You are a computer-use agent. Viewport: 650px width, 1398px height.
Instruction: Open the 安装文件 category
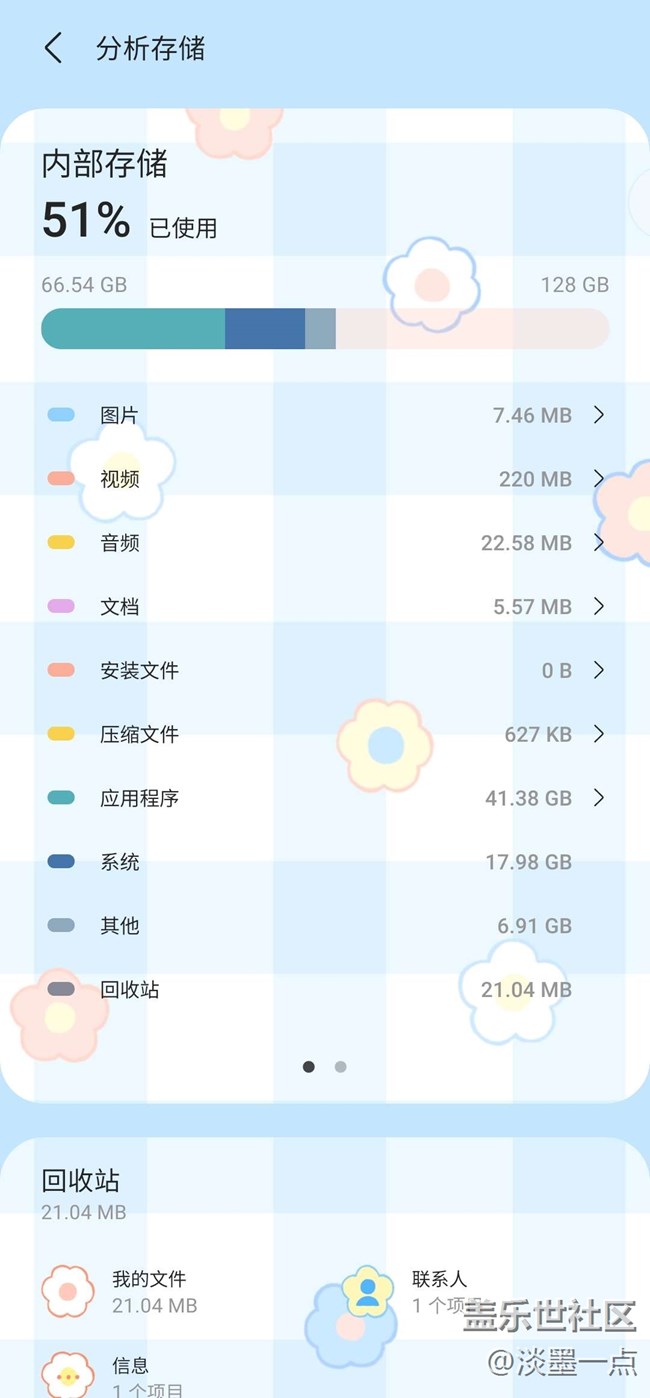click(x=325, y=671)
